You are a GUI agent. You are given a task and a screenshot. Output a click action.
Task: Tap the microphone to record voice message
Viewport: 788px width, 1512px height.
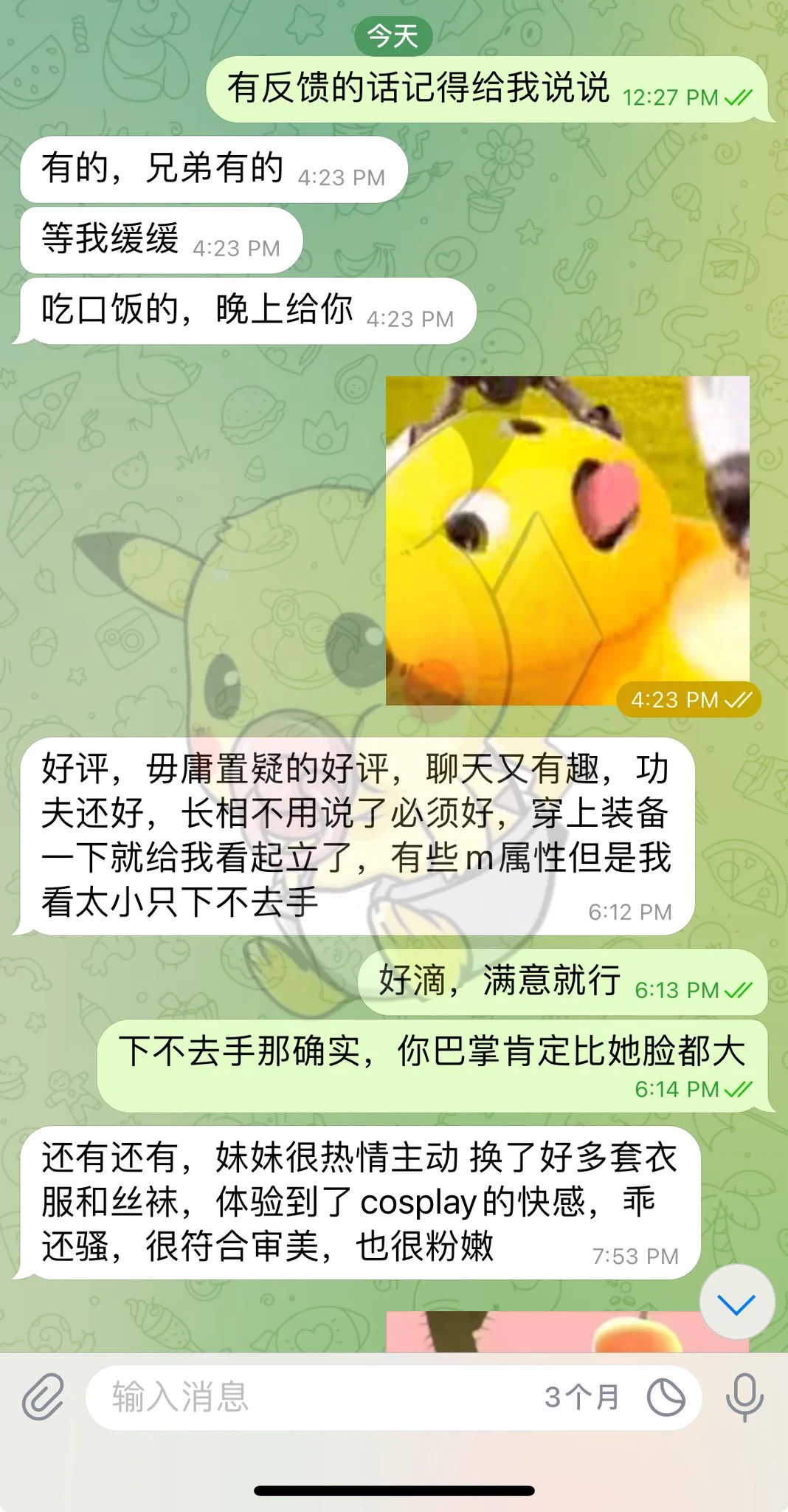(x=744, y=1397)
